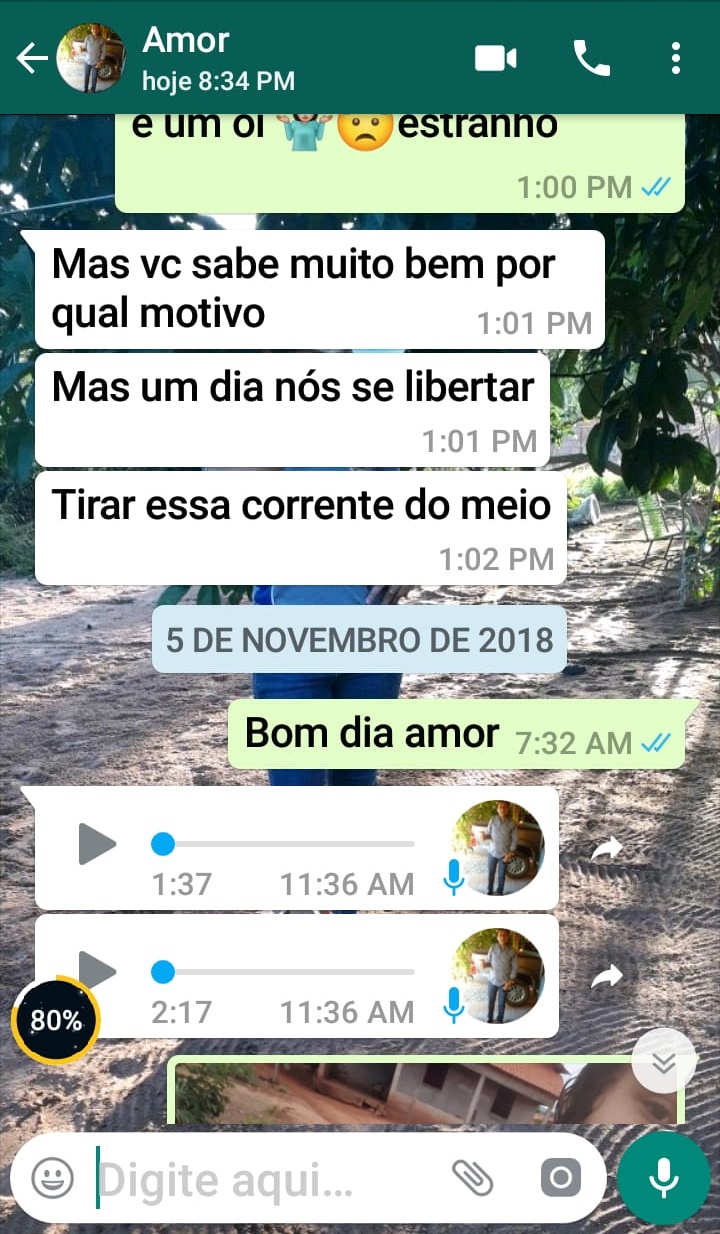Screen dimensions: 720x1234
Task: Start a voice call with Amor
Action: click(591, 59)
